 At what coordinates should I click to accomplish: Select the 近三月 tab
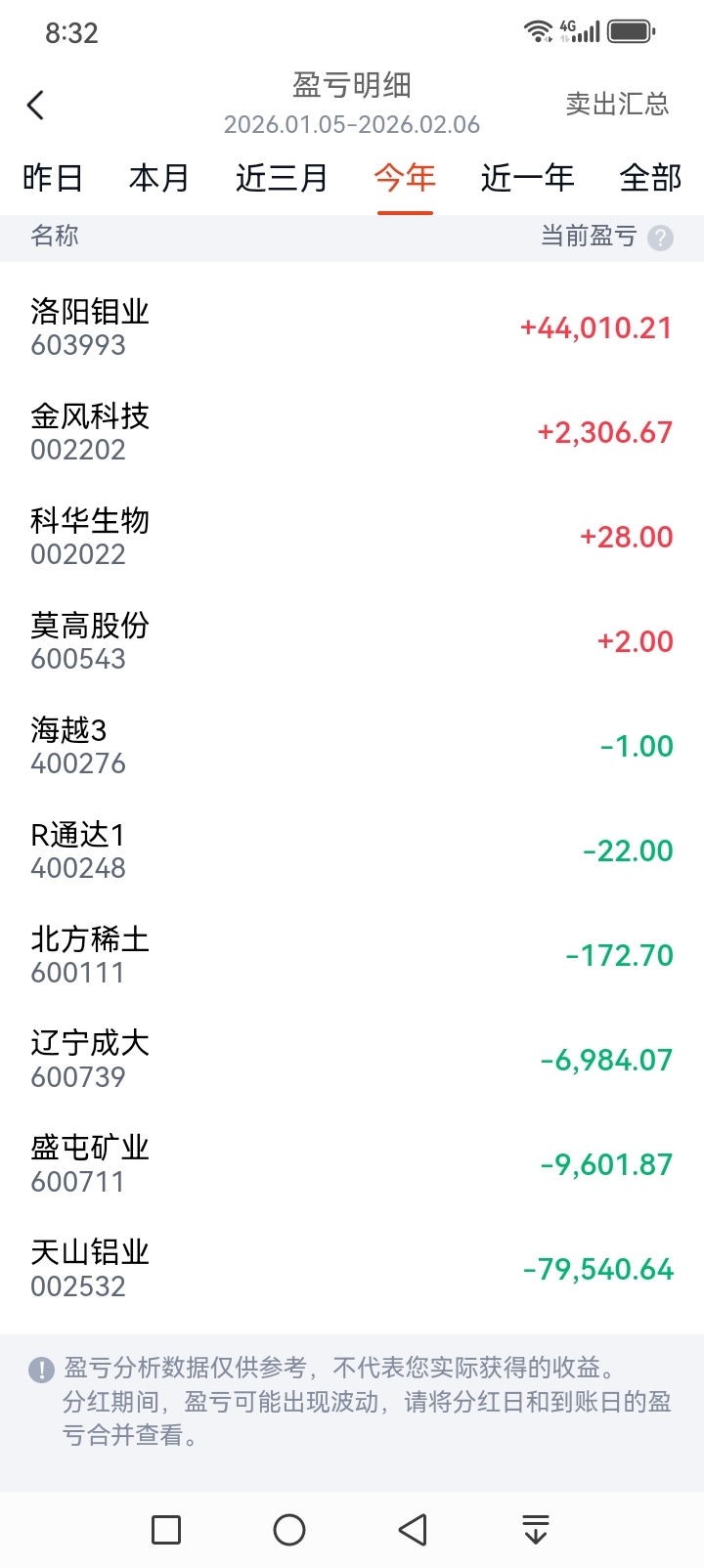[282, 178]
